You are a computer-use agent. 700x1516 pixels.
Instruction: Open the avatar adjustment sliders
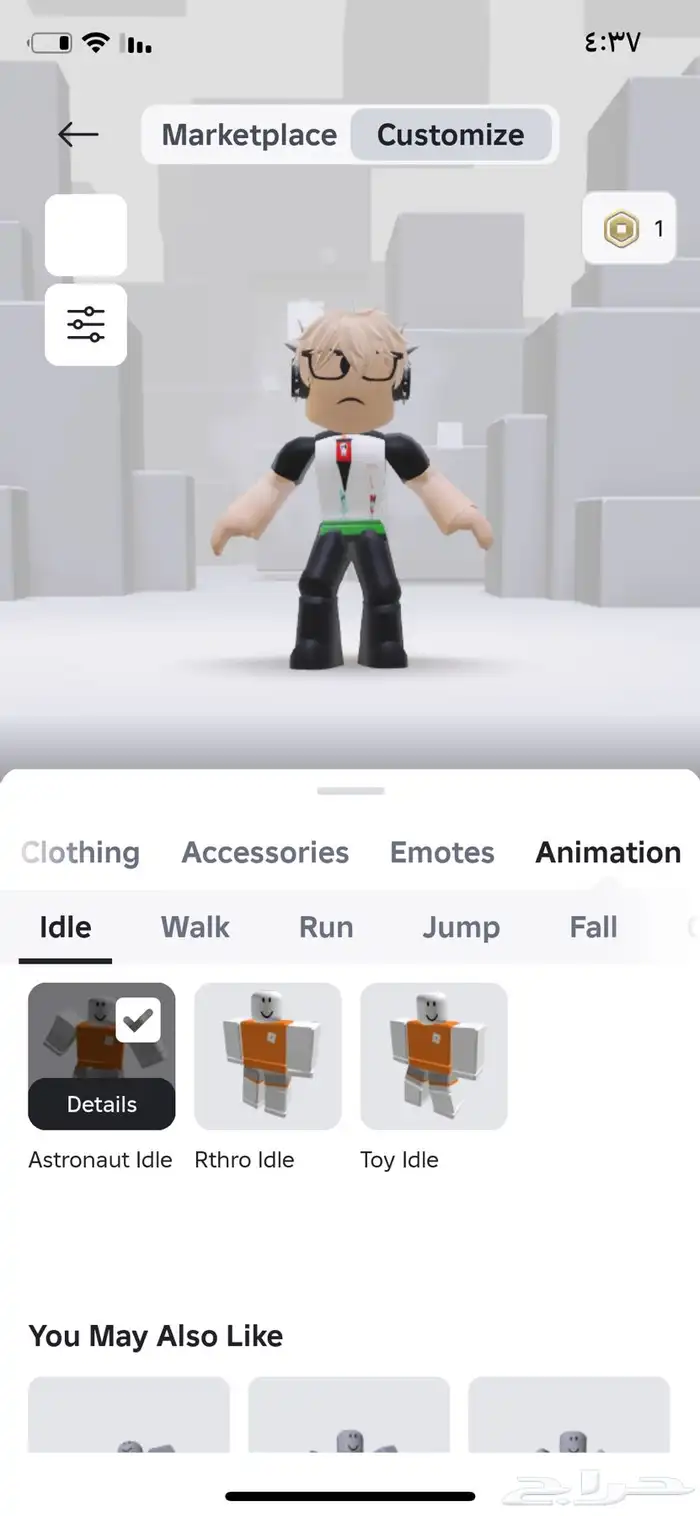click(x=86, y=325)
